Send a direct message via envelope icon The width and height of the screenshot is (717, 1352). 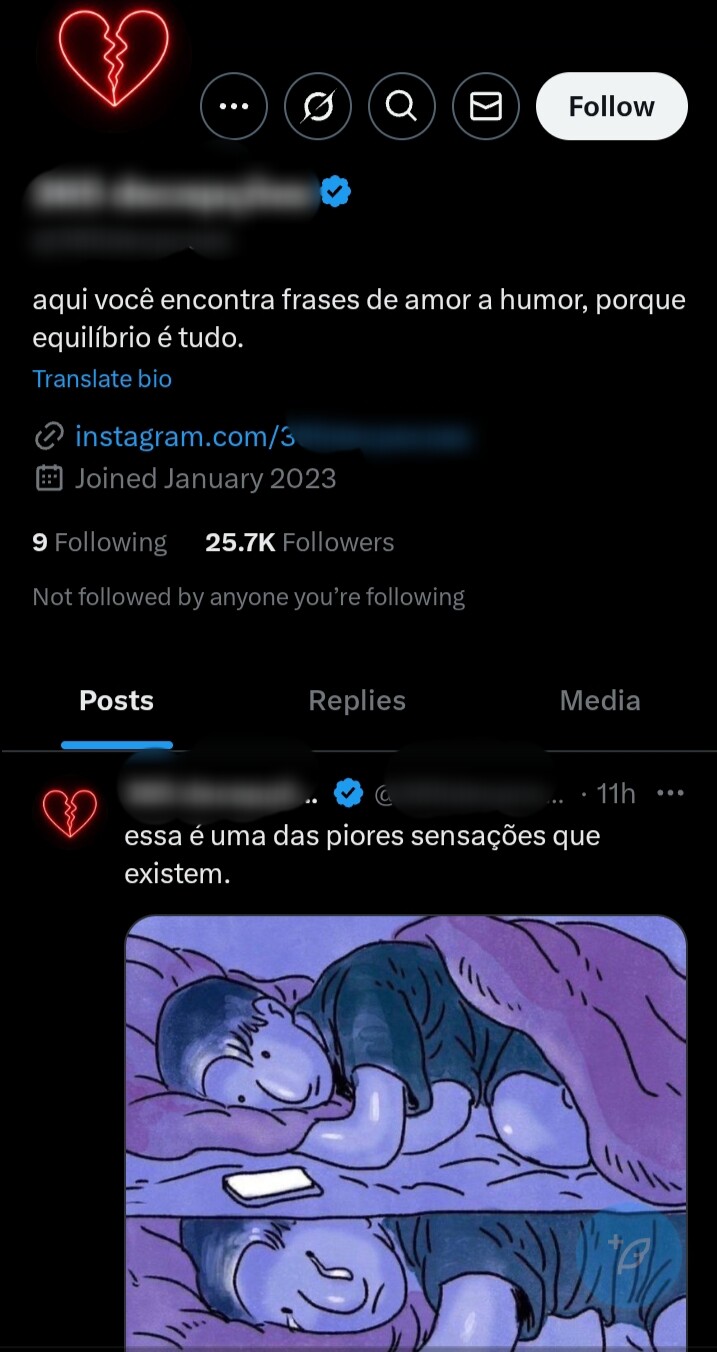pyautogui.click(x=486, y=106)
